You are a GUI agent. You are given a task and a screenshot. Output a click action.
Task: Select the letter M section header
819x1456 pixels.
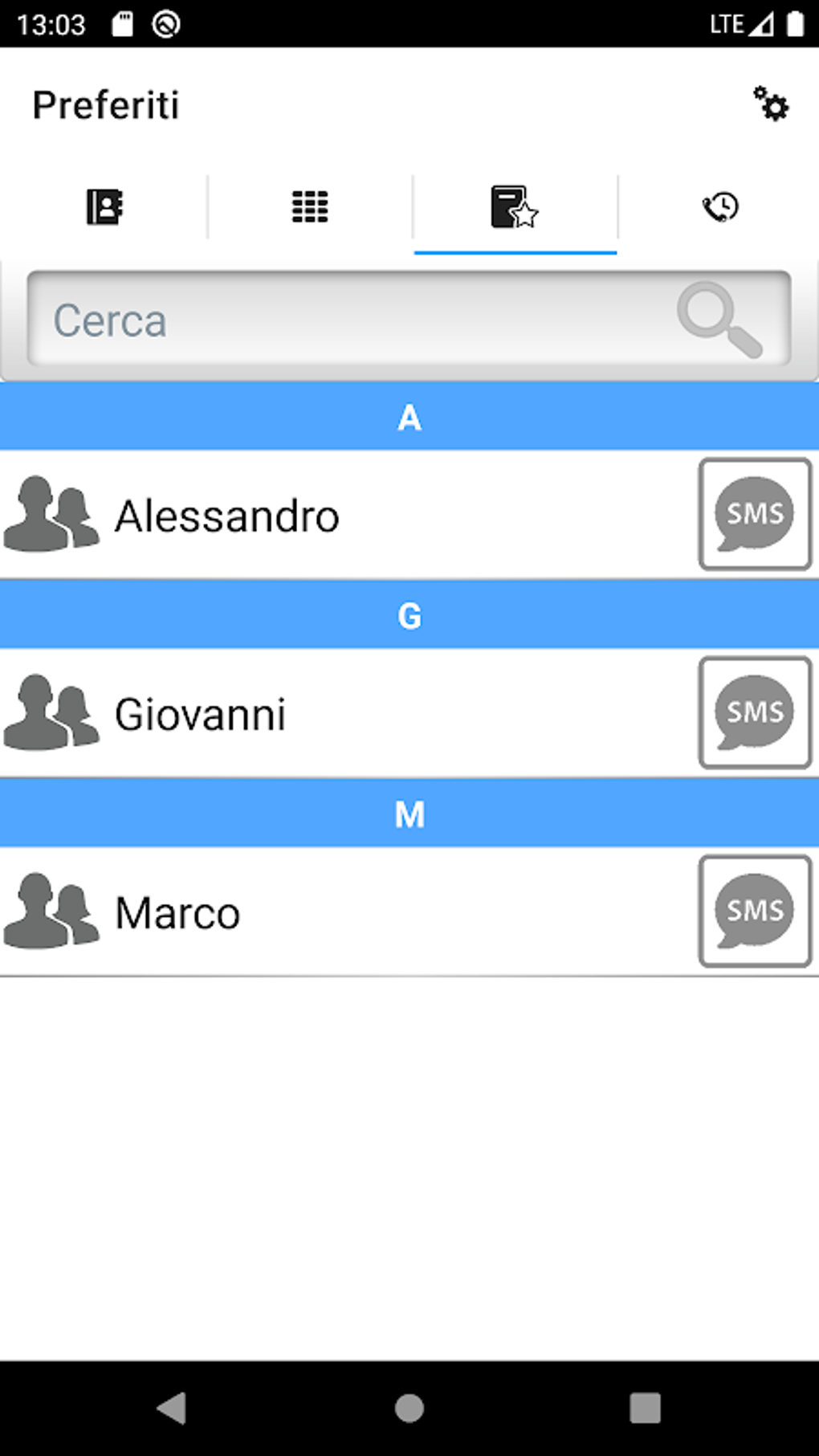[409, 814]
